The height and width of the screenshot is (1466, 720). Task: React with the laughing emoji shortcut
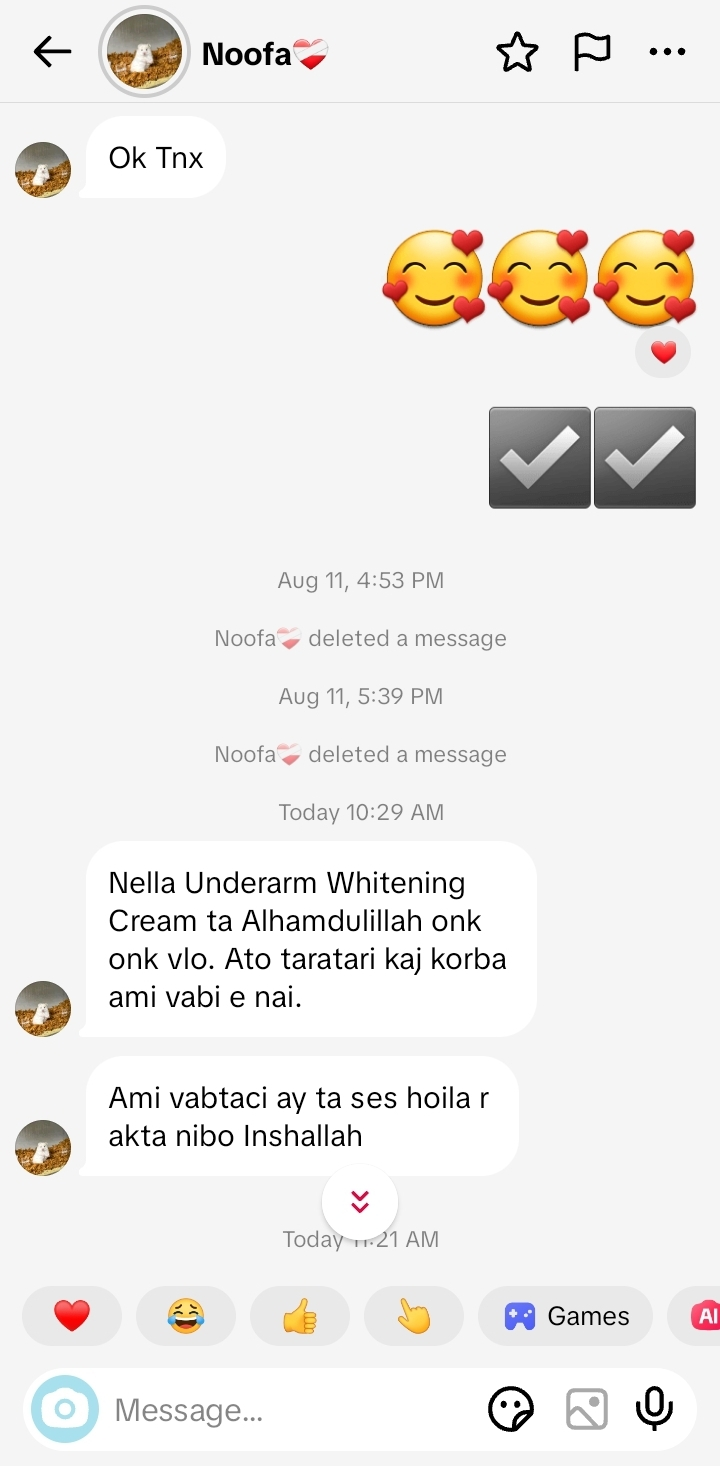click(185, 1316)
